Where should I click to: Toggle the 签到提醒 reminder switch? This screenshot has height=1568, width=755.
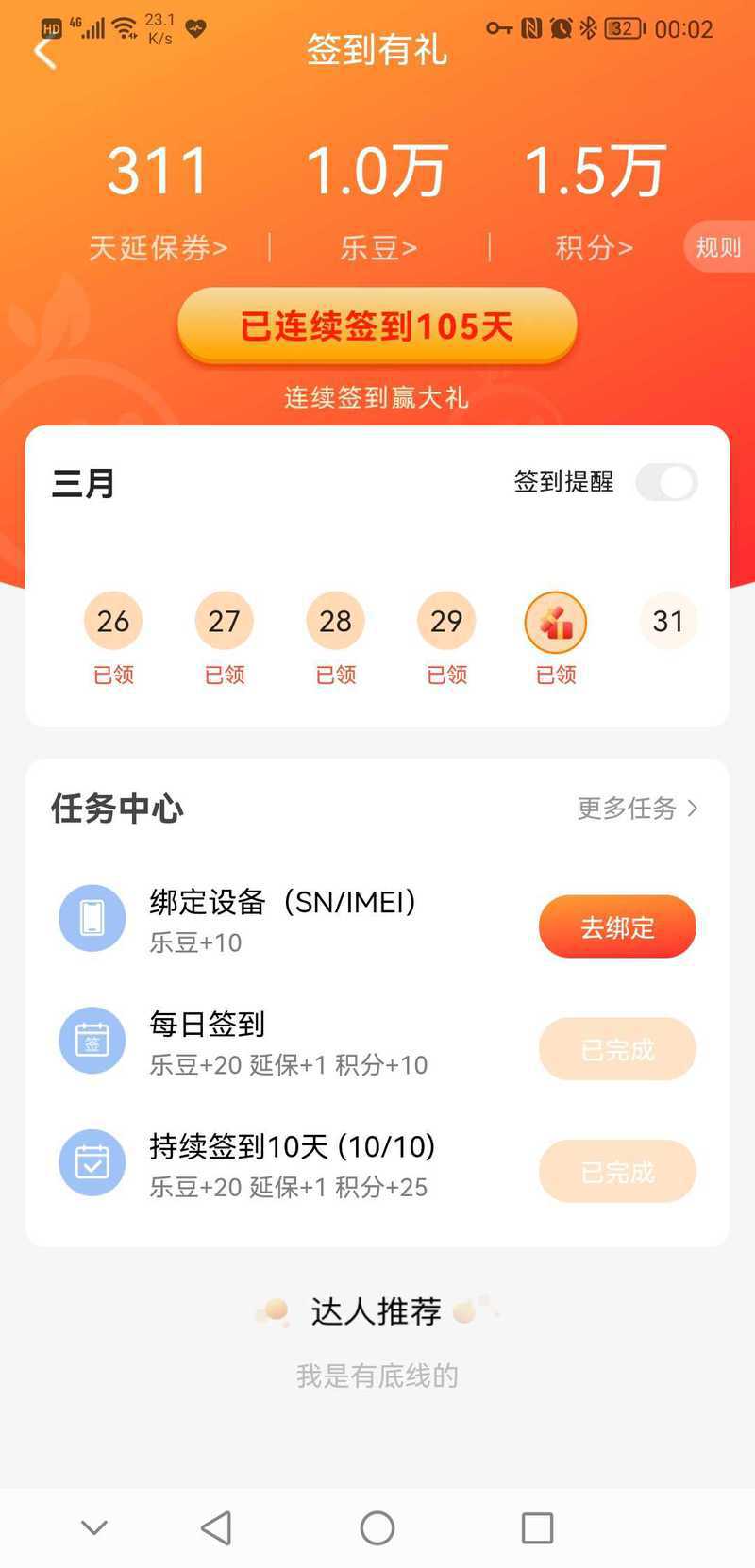(666, 482)
